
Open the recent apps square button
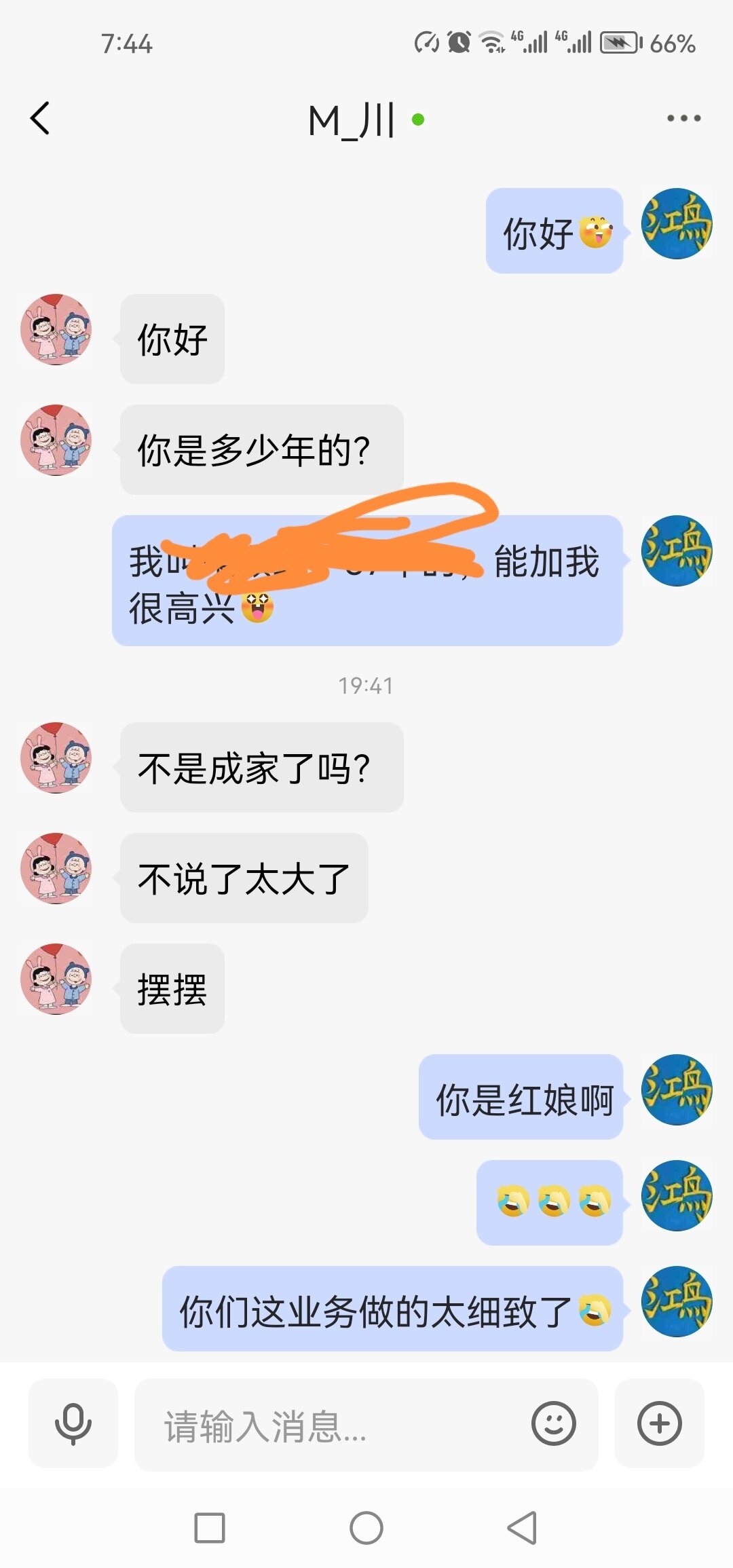click(x=209, y=1528)
